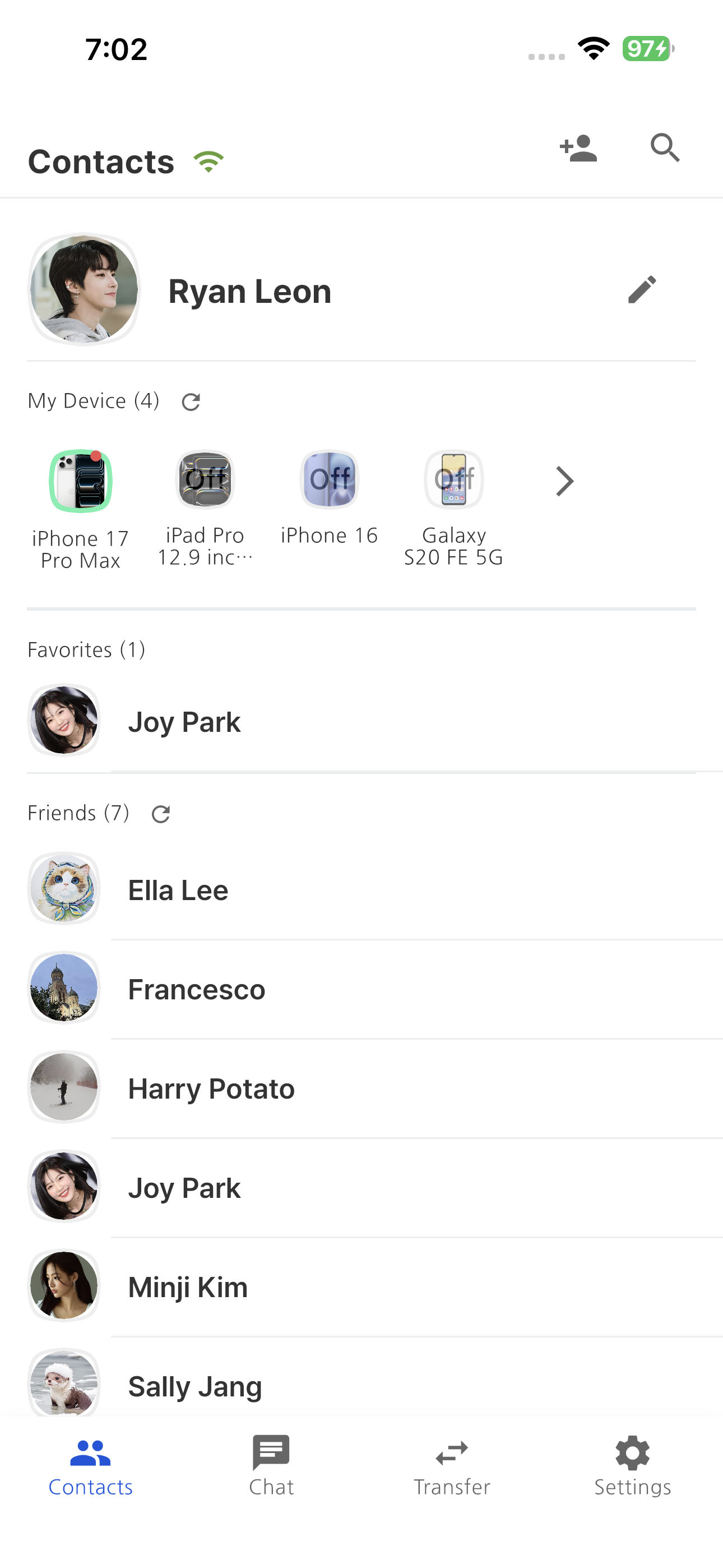Open Harry Potato's contact

(x=211, y=1089)
